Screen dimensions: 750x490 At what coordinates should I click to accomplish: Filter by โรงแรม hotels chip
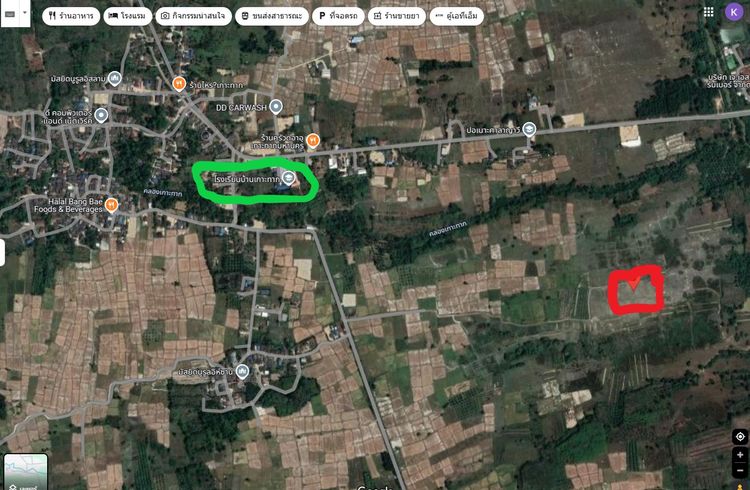(x=125, y=16)
